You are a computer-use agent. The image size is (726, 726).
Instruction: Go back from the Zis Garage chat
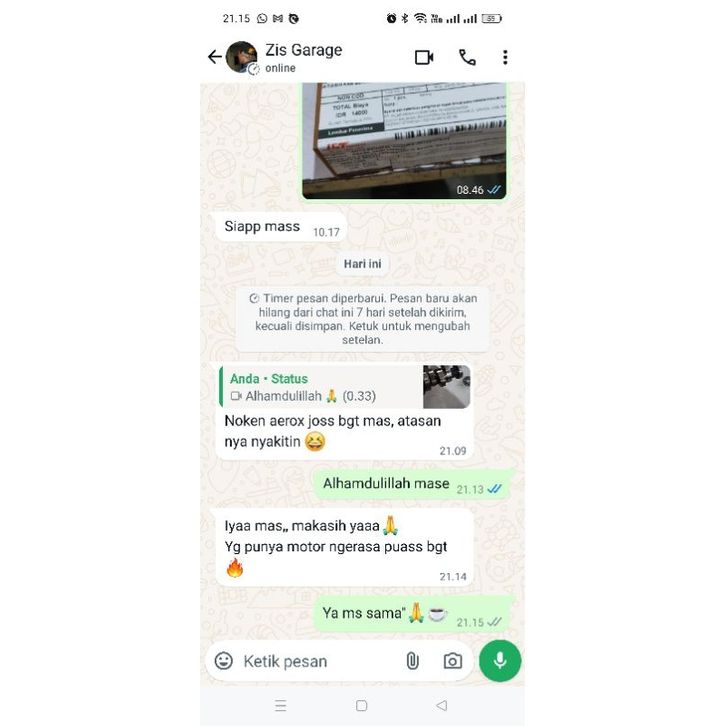[x=214, y=57]
